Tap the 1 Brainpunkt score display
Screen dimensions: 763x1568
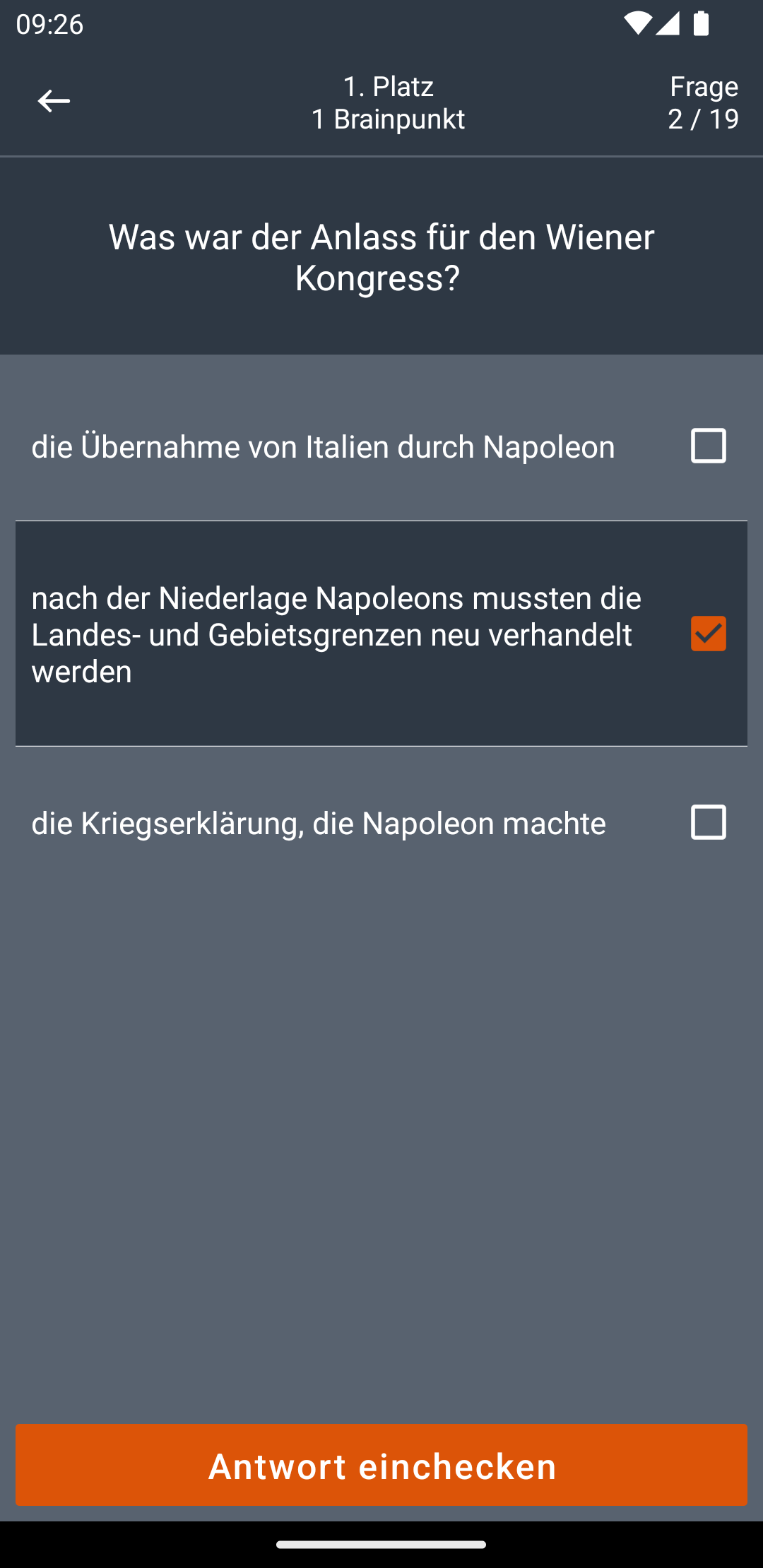click(387, 119)
